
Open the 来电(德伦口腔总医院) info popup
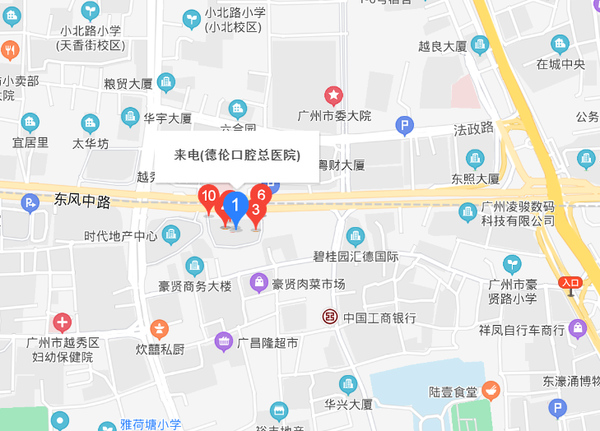pyautogui.click(x=236, y=155)
